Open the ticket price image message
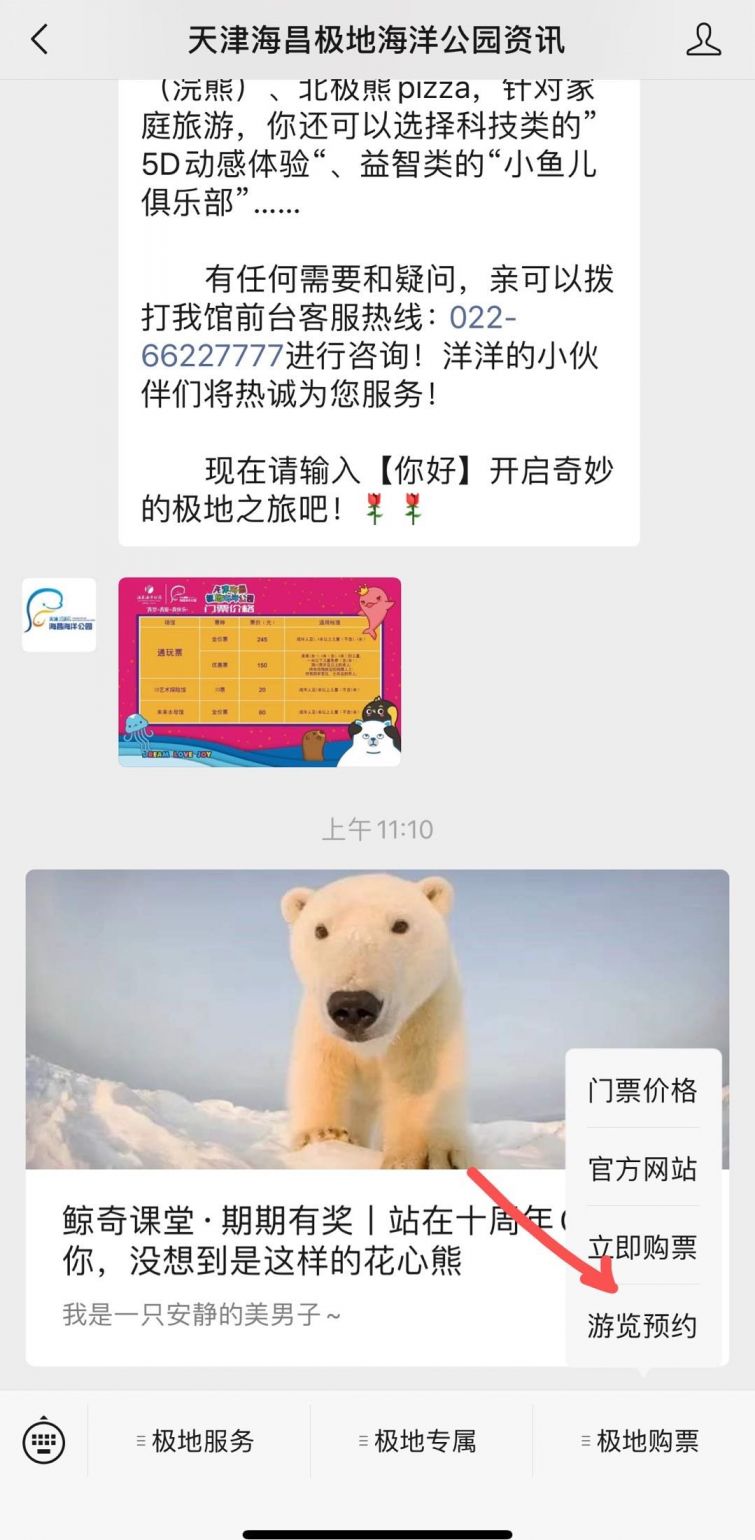This screenshot has width=755, height=1540. pyautogui.click(x=259, y=671)
